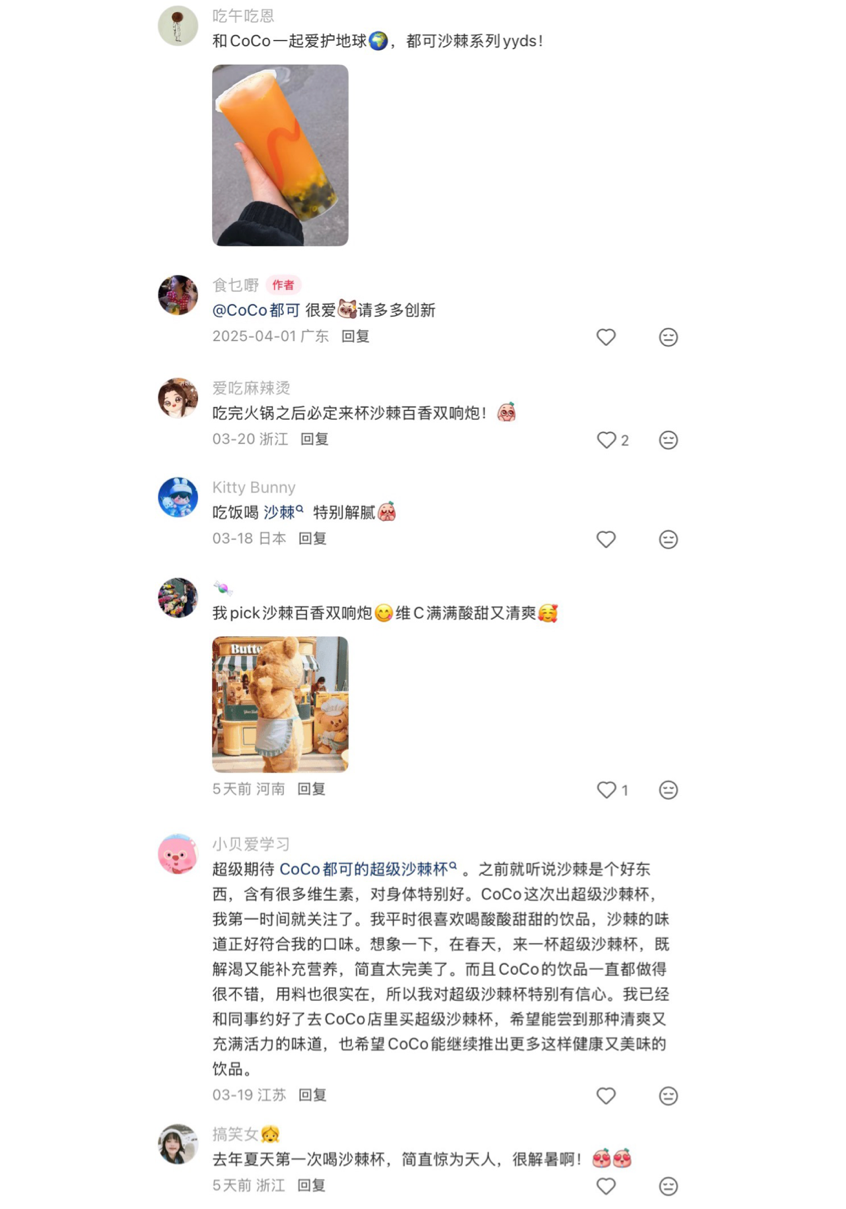Click the 作者 author badge next to 食乜嘢
Image resolution: width=846 pixels, height=1209 pixels.
click(283, 284)
